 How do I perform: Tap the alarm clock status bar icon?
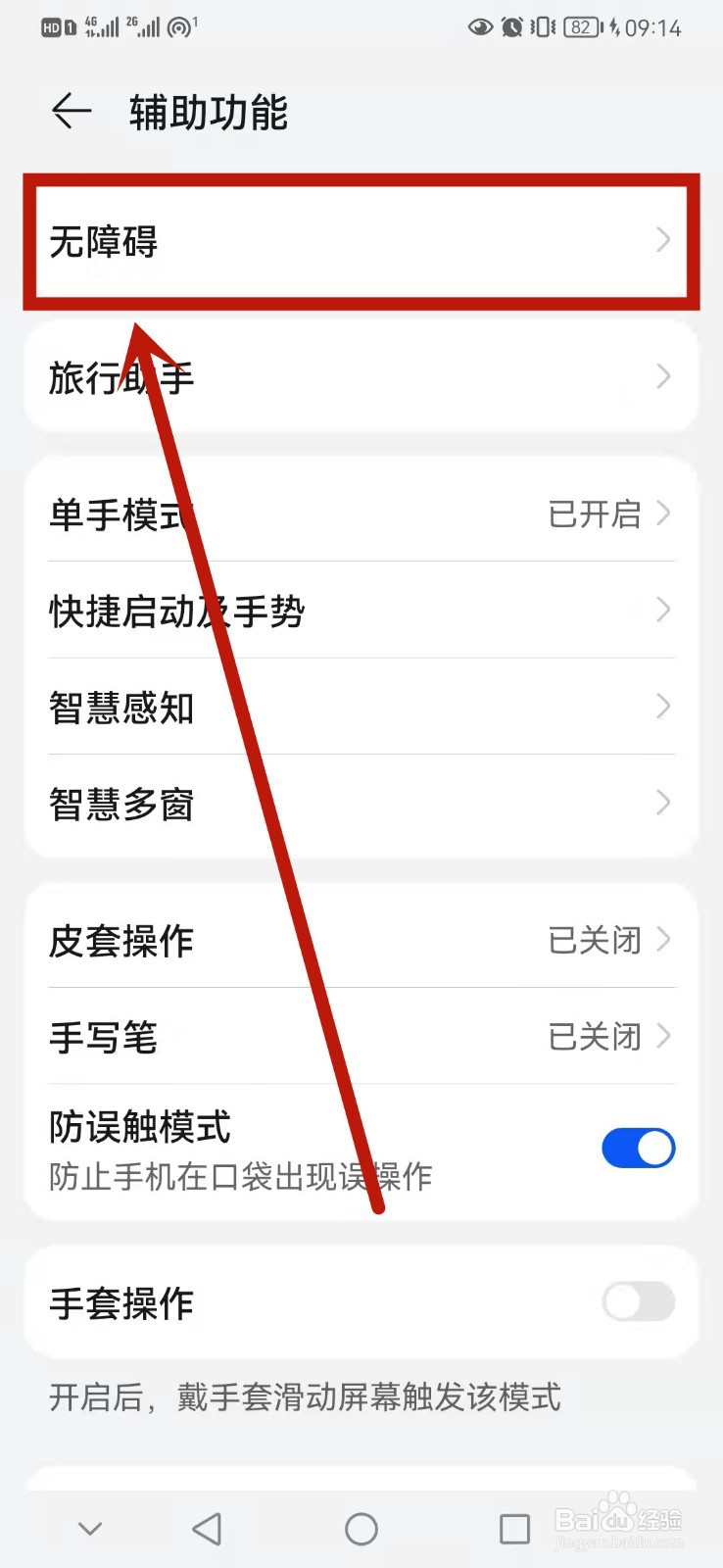pos(512,27)
